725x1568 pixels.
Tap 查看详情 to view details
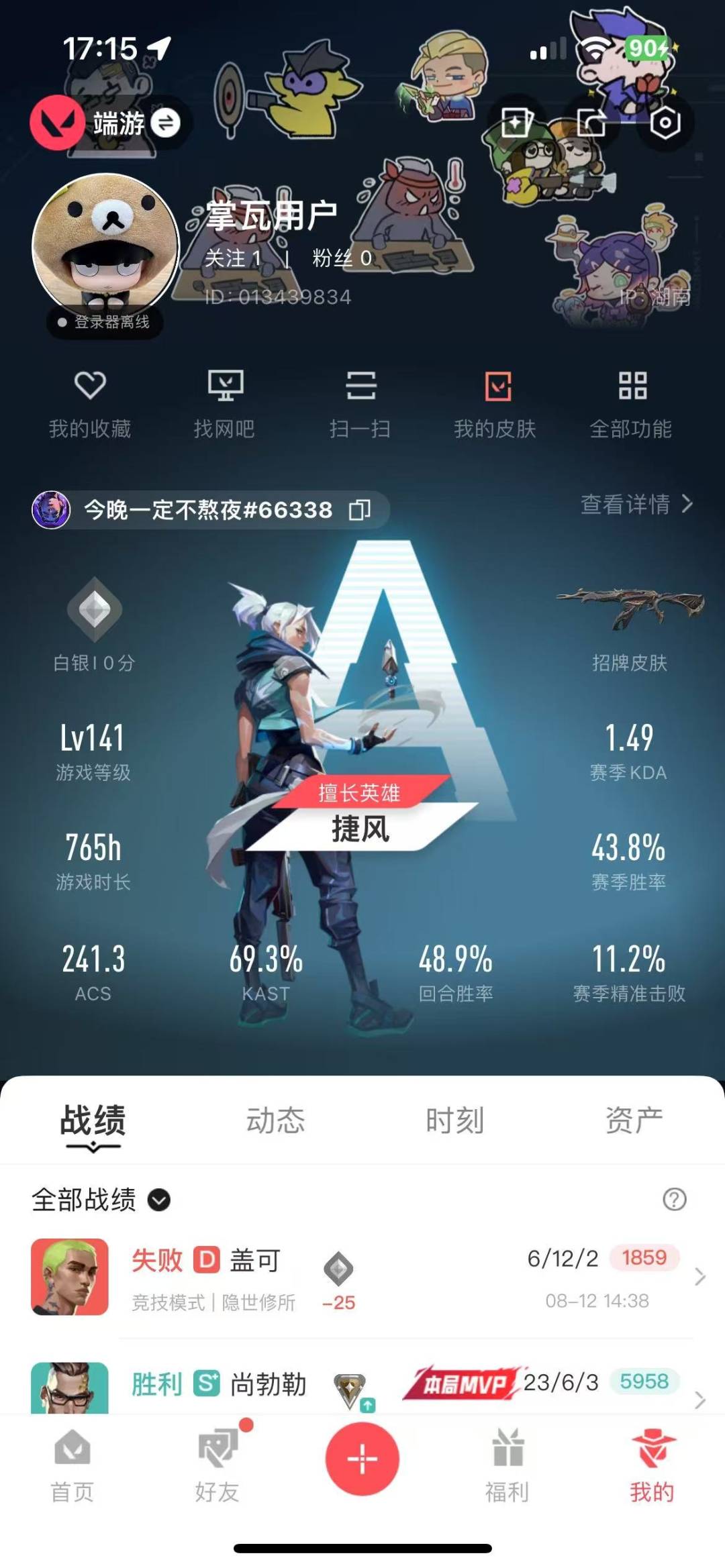pyautogui.click(x=636, y=504)
